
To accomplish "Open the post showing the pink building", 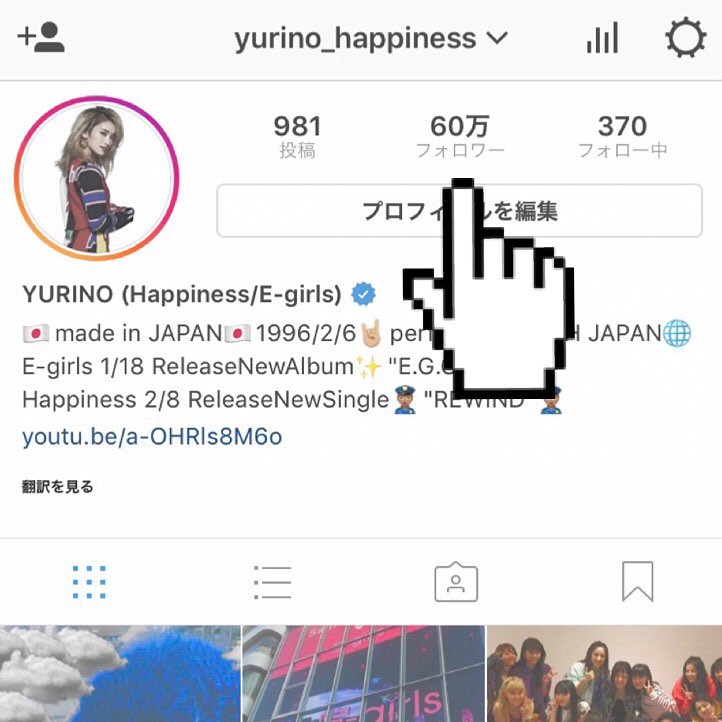I will click(x=363, y=674).
